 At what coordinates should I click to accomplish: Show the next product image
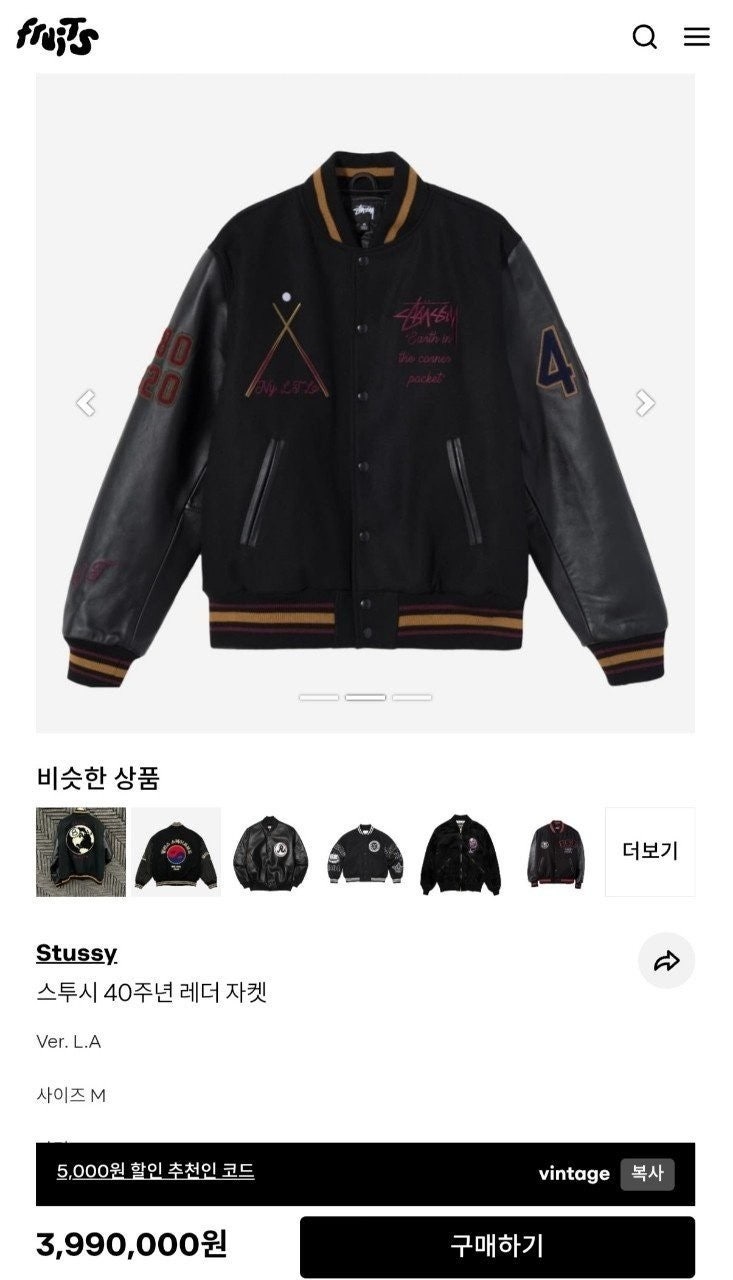point(645,403)
